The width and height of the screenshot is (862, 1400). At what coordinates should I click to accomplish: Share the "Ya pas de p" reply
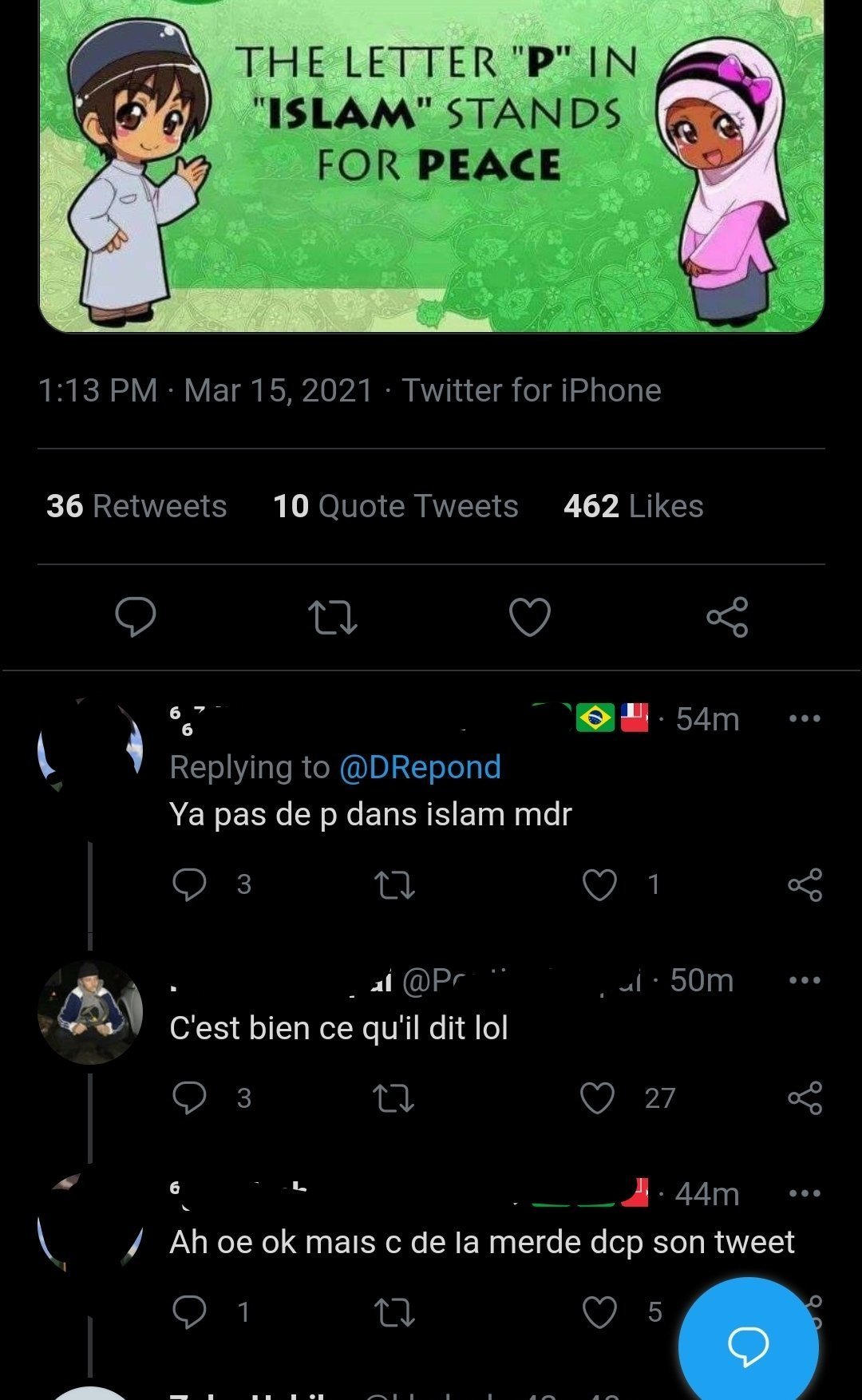point(805,884)
